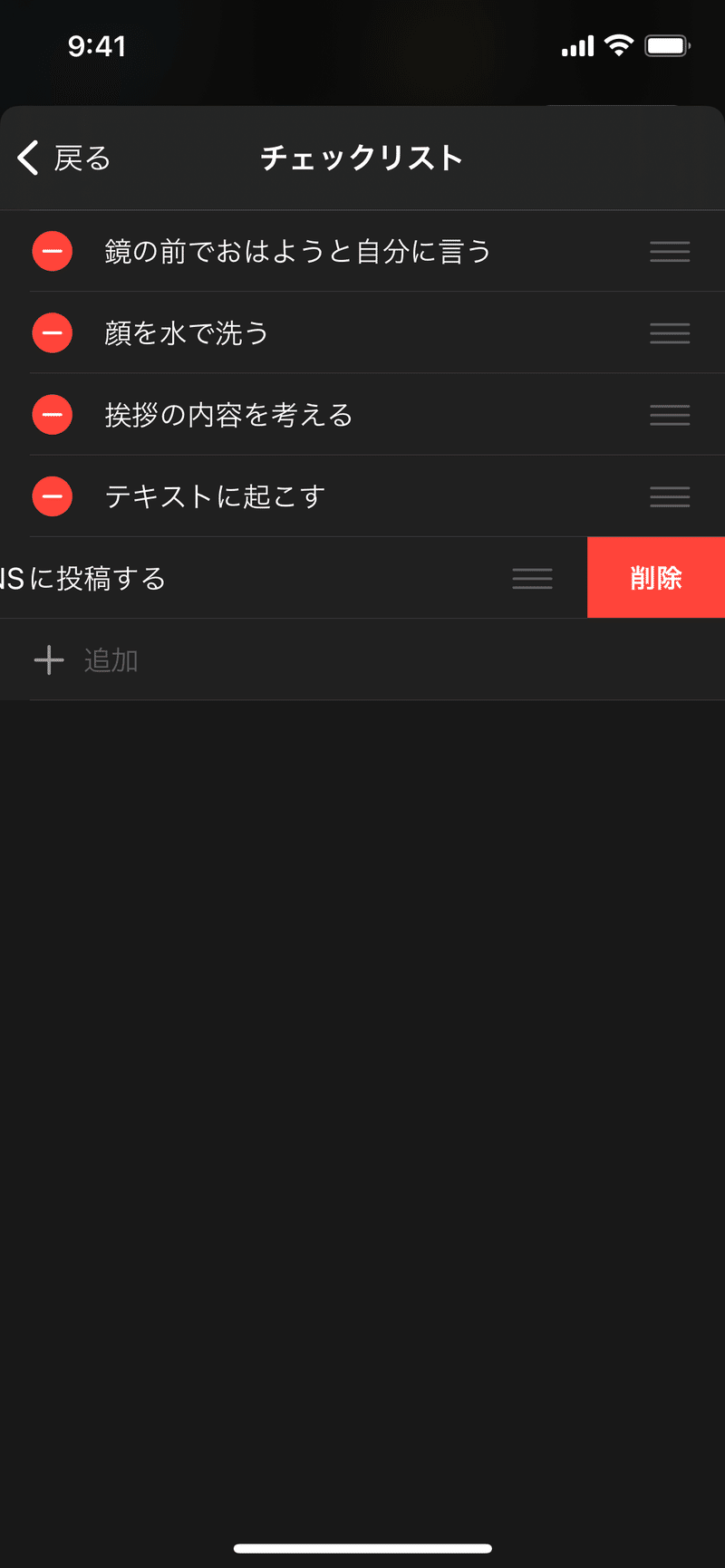Tap the reorder handle on SNSに投稿する row
Viewport: 725px width, 1568px height.
pos(532,579)
